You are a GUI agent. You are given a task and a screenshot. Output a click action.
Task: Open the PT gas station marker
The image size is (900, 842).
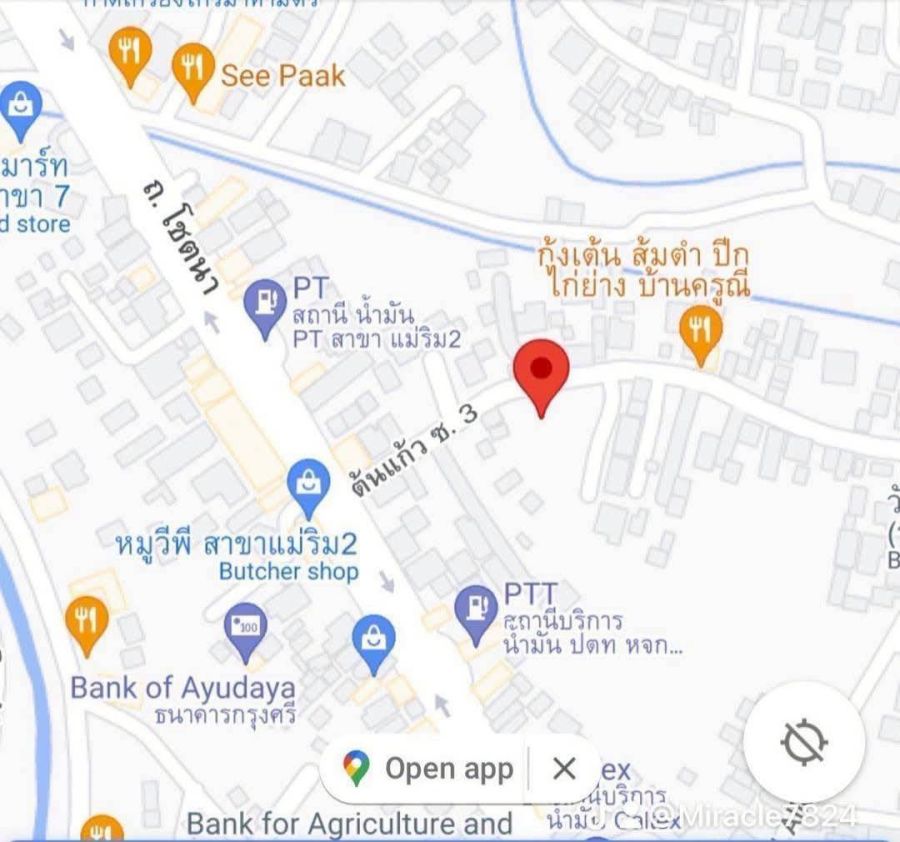(x=266, y=303)
